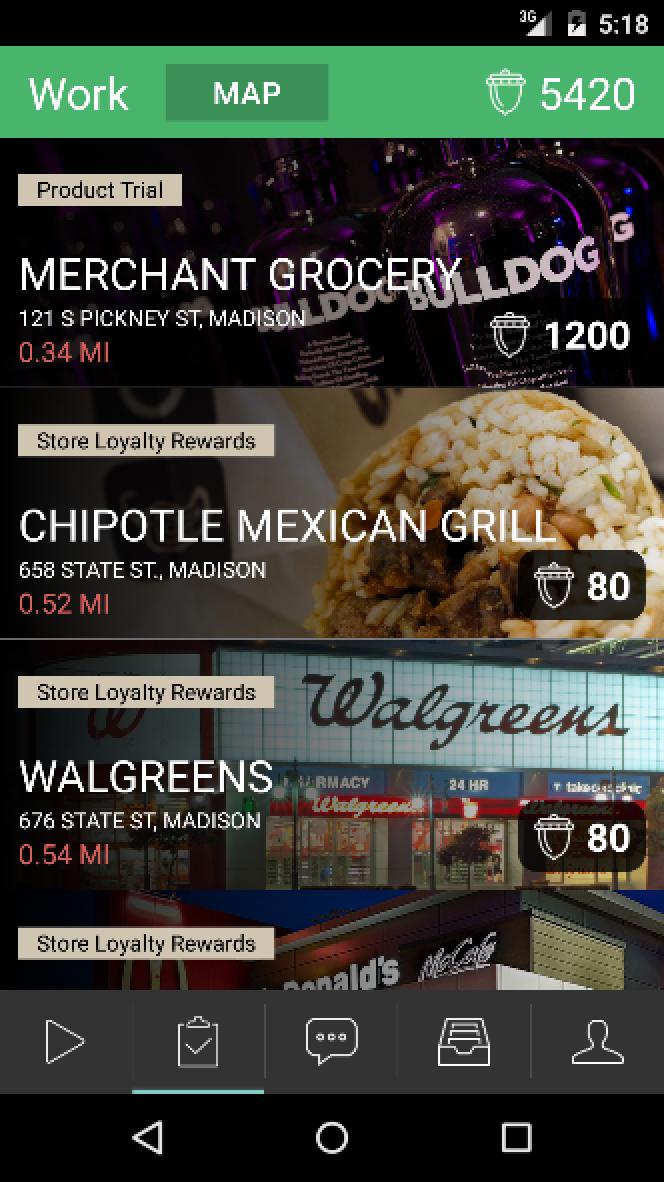Open the Chipotle Mexican Grill rewards card

(287, 526)
